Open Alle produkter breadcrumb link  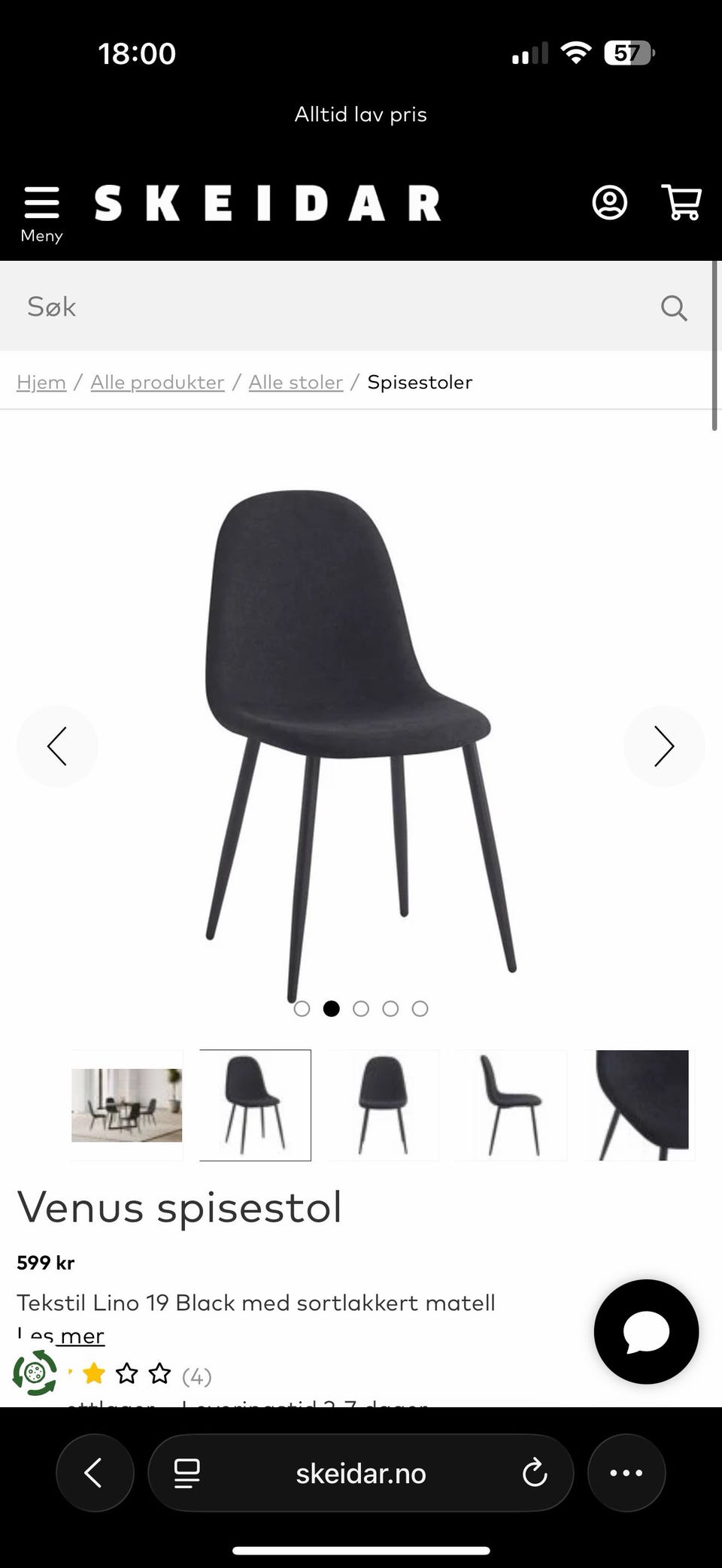pyautogui.click(x=157, y=383)
